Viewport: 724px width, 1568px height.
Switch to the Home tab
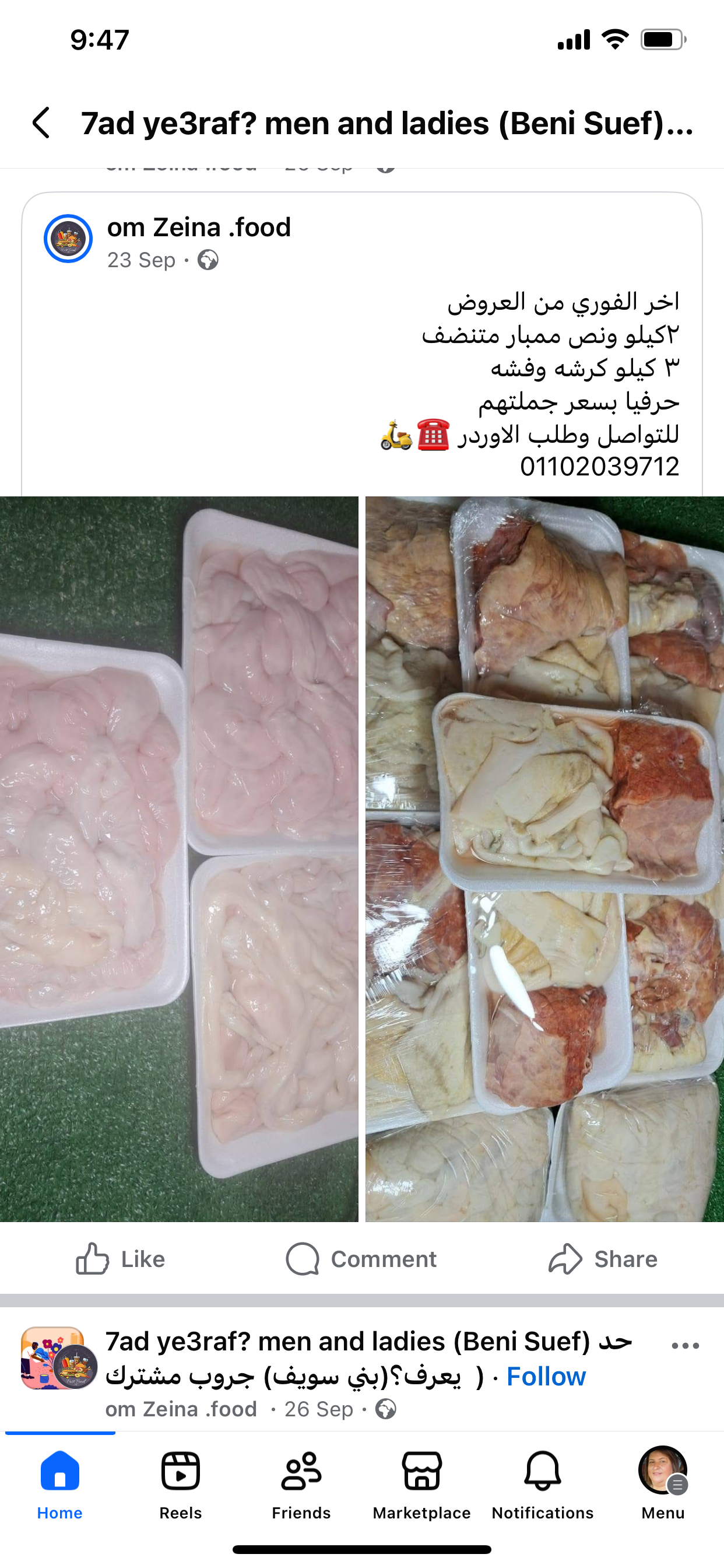point(59,1484)
